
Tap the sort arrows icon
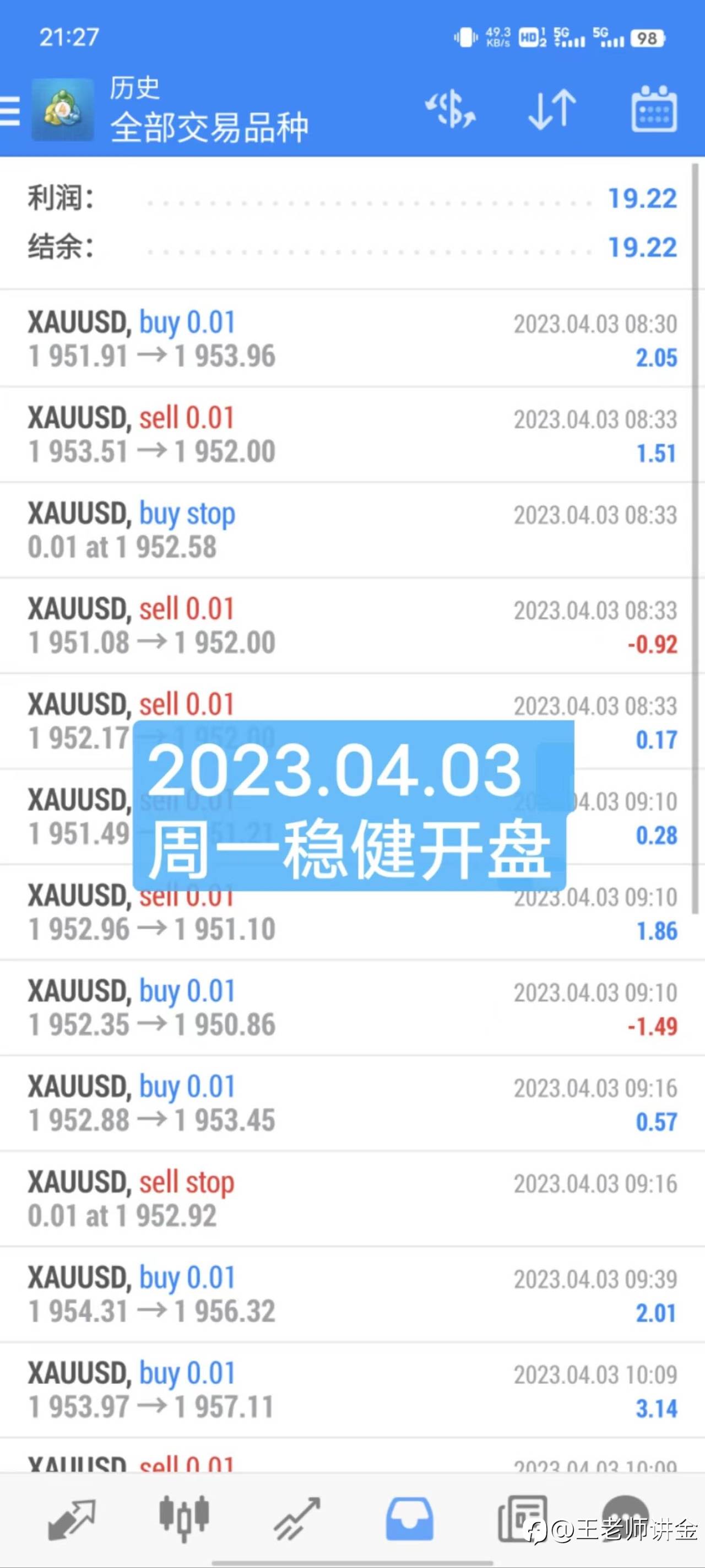[552, 110]
